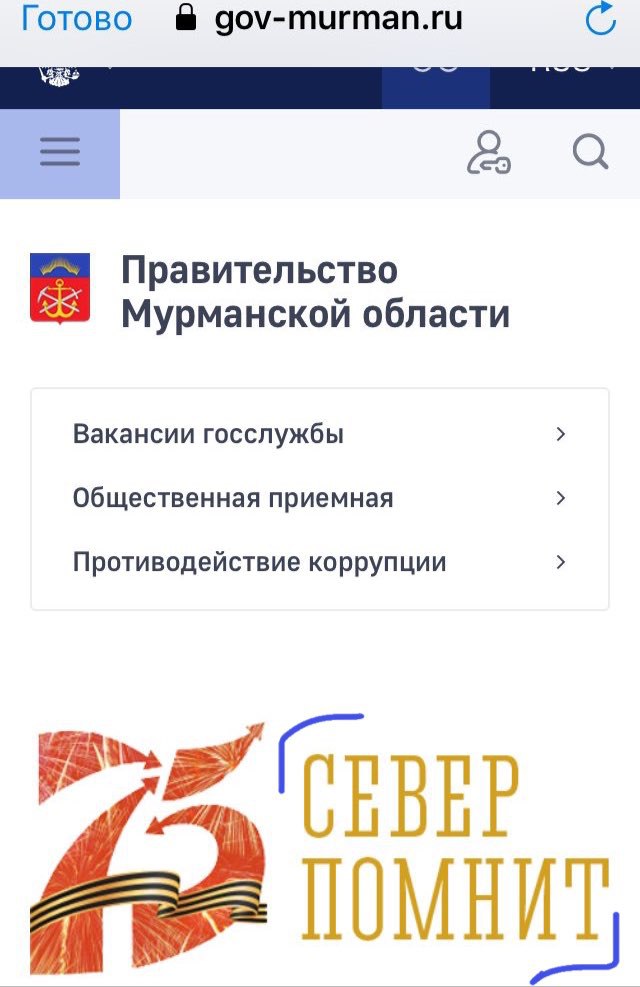Open Вакансии госслужбы
Screen dimensions: 640x987
(x=320, y=434)
